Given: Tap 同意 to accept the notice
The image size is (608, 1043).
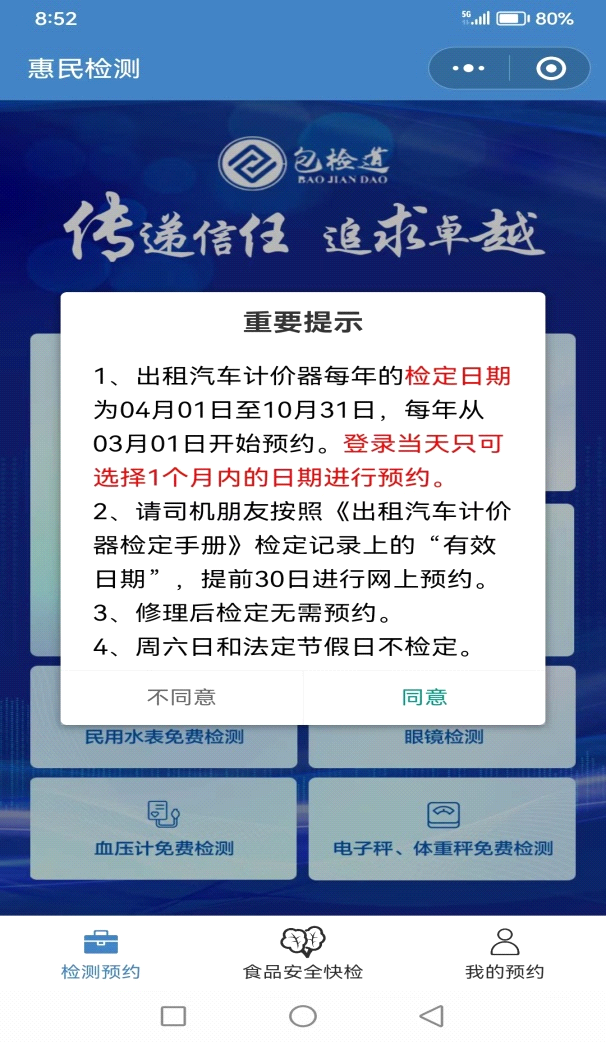Looking at the screenshot, I should 424,697.
